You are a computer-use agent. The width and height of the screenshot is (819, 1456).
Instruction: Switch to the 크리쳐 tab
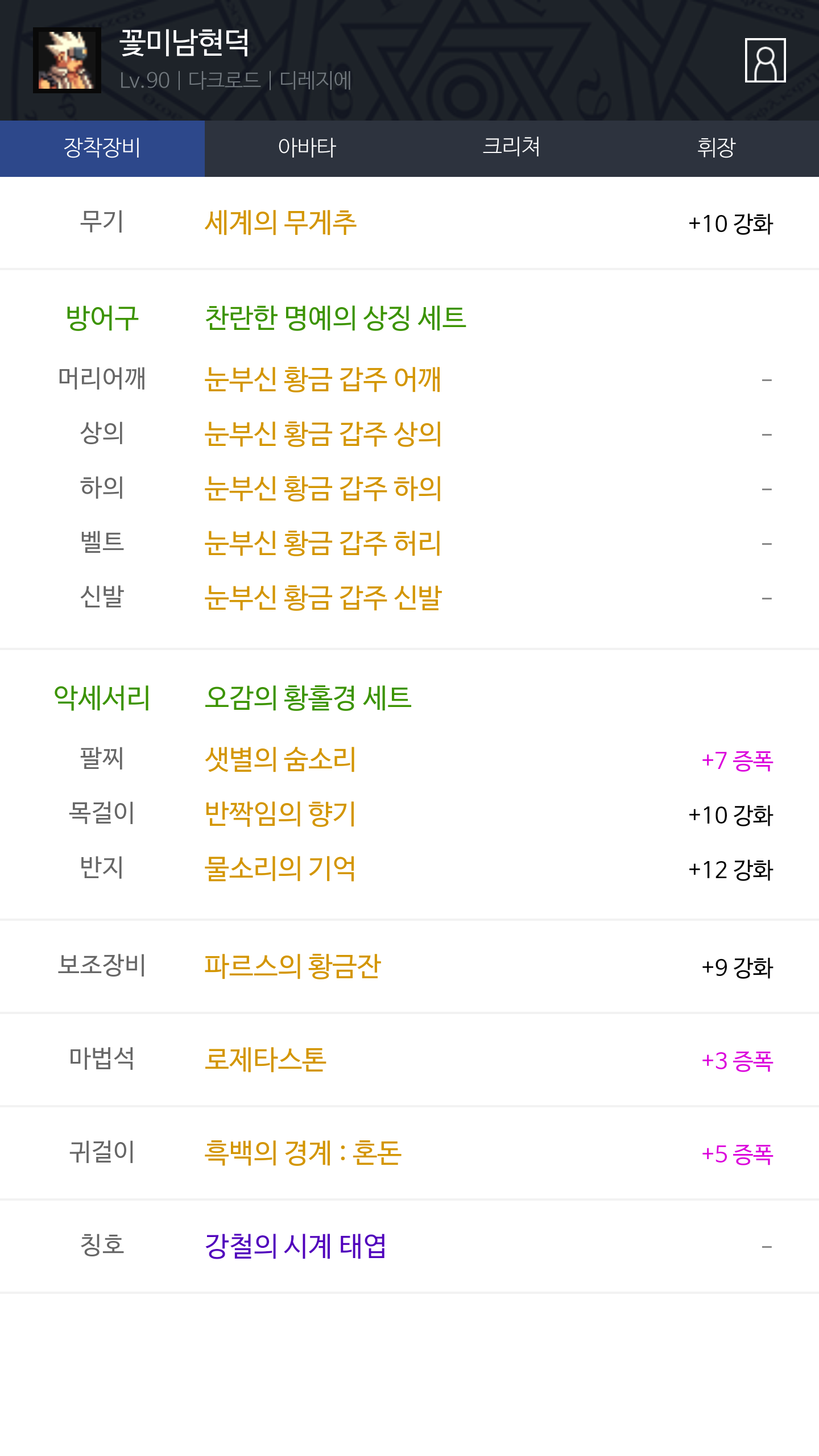[x=511, y=148]
